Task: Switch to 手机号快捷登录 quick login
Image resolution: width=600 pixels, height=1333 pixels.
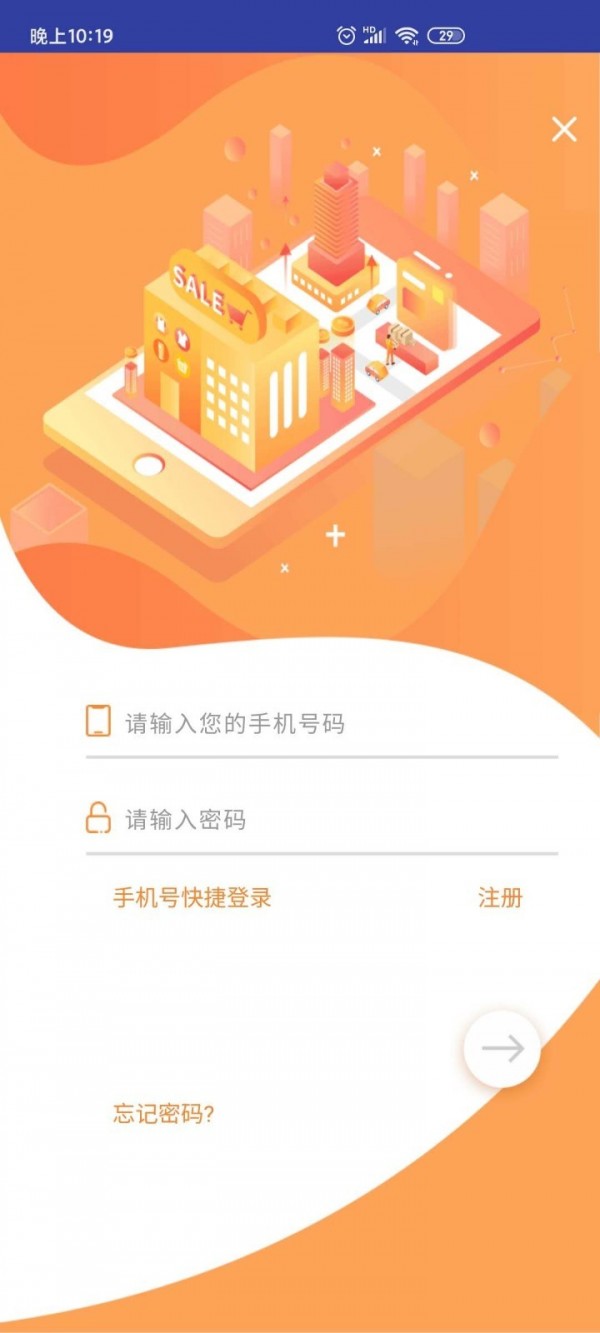Action: point(192,897)
